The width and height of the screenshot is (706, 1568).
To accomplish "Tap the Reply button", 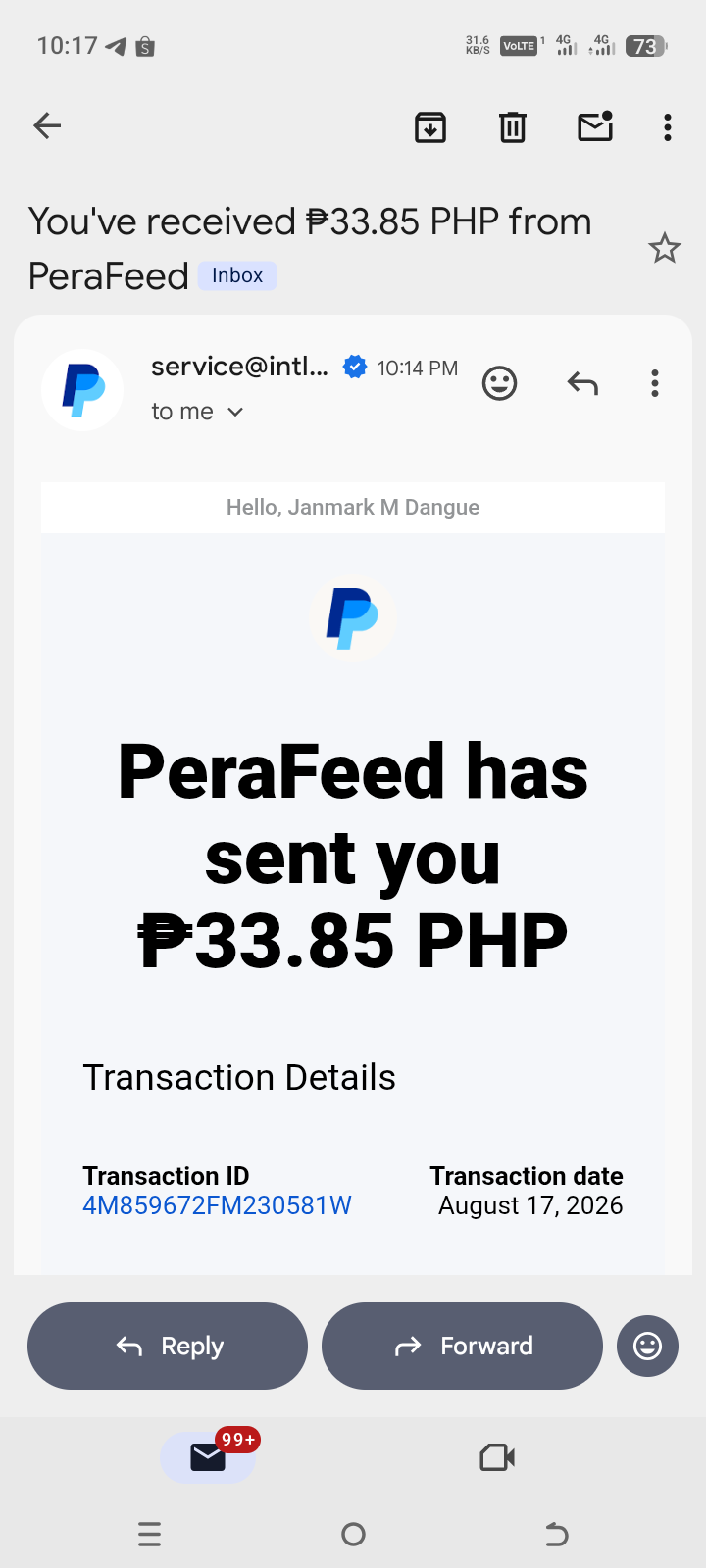I will click(168, 1346).
